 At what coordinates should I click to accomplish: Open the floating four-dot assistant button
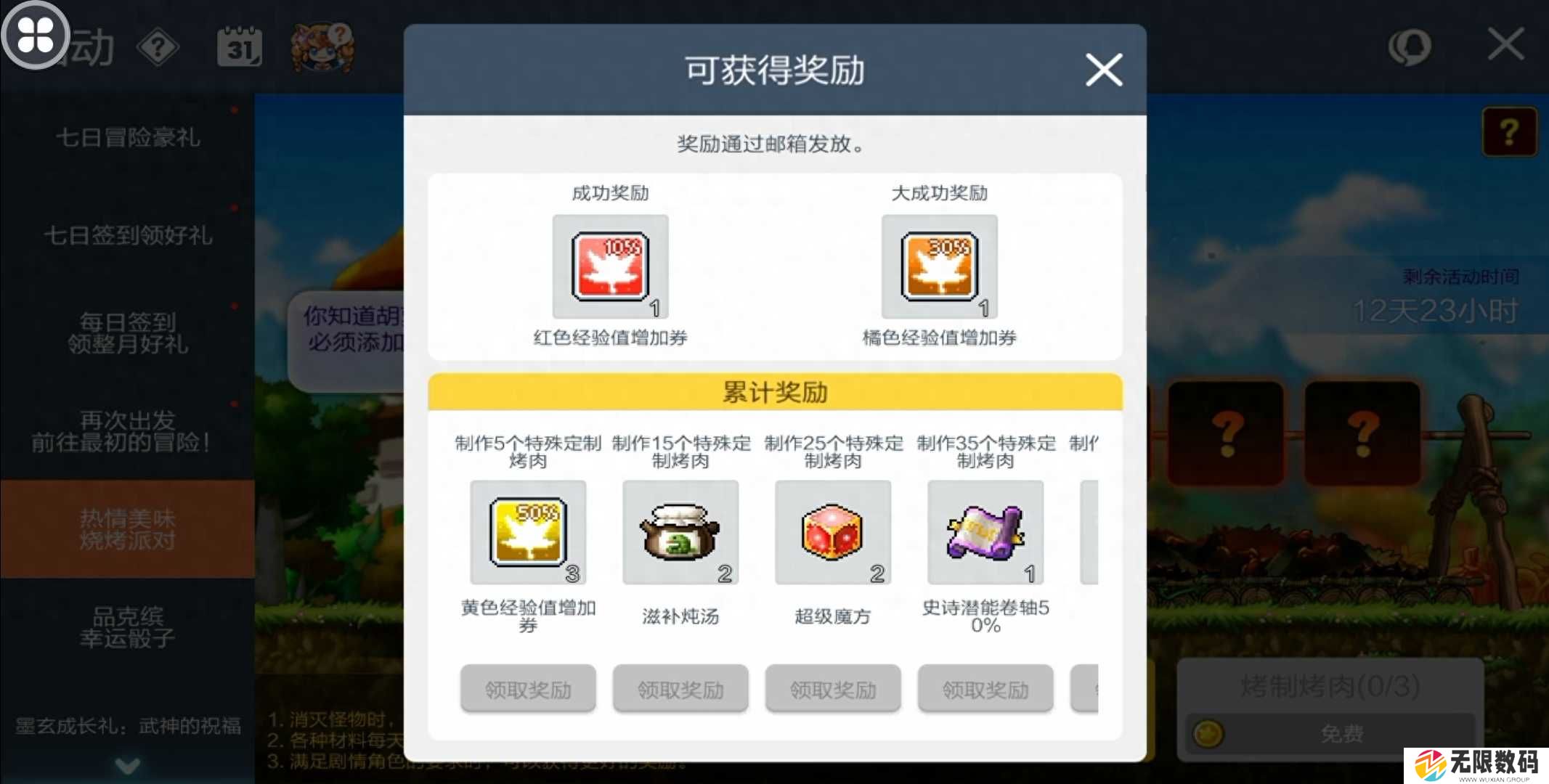click(x=35, y=34)
